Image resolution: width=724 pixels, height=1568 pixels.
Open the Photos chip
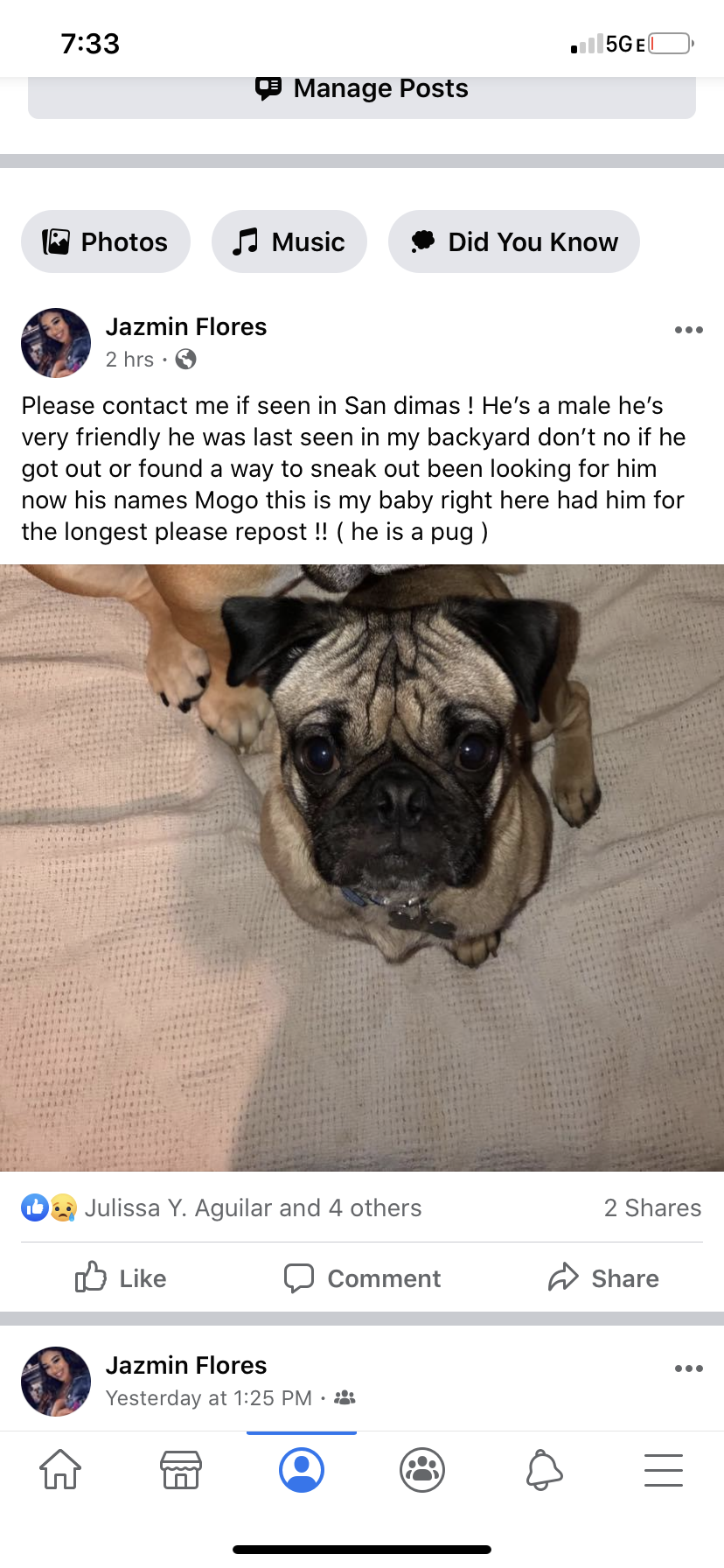[106, 241]
